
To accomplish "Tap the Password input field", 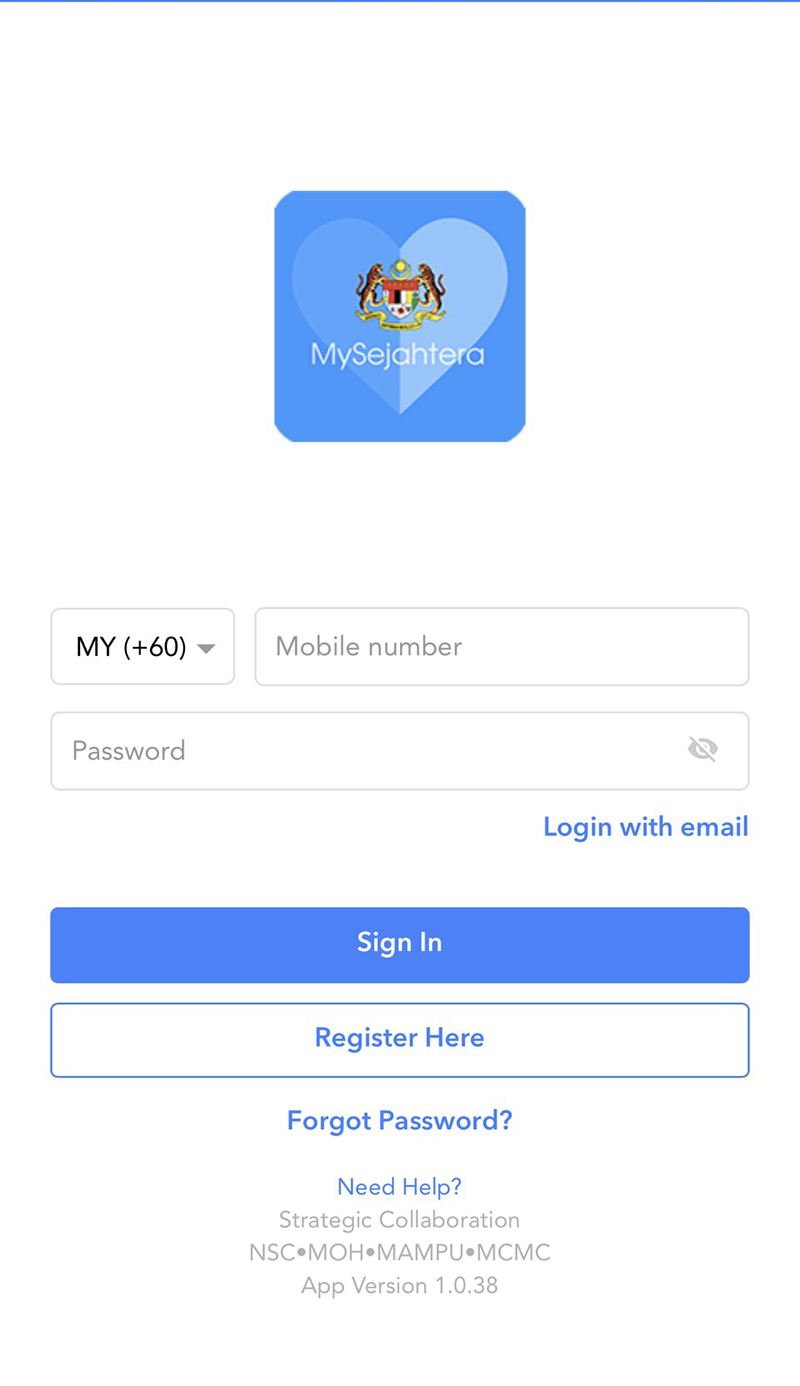I will point(400,751).
